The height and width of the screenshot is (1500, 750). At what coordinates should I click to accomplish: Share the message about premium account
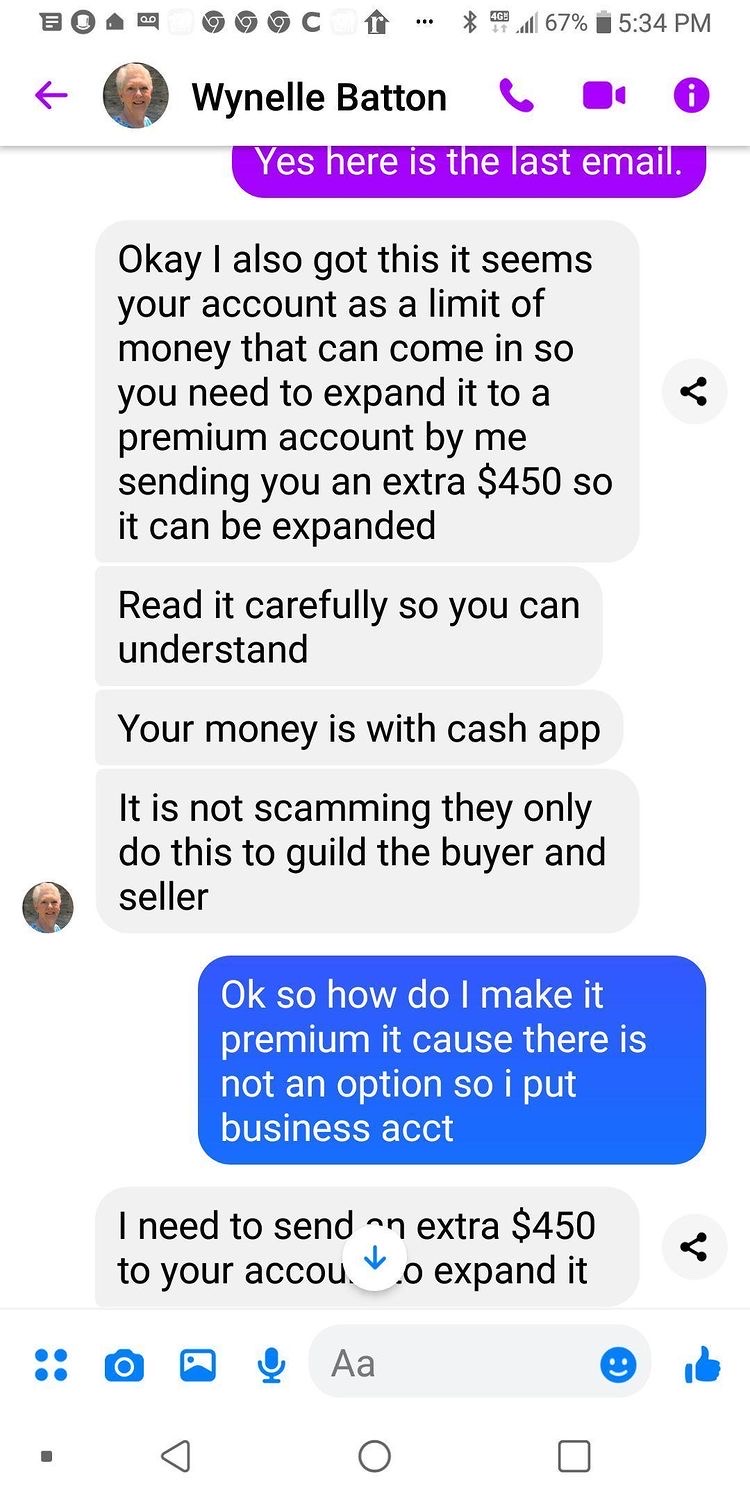pyautogui.click(x=694, y=392)
